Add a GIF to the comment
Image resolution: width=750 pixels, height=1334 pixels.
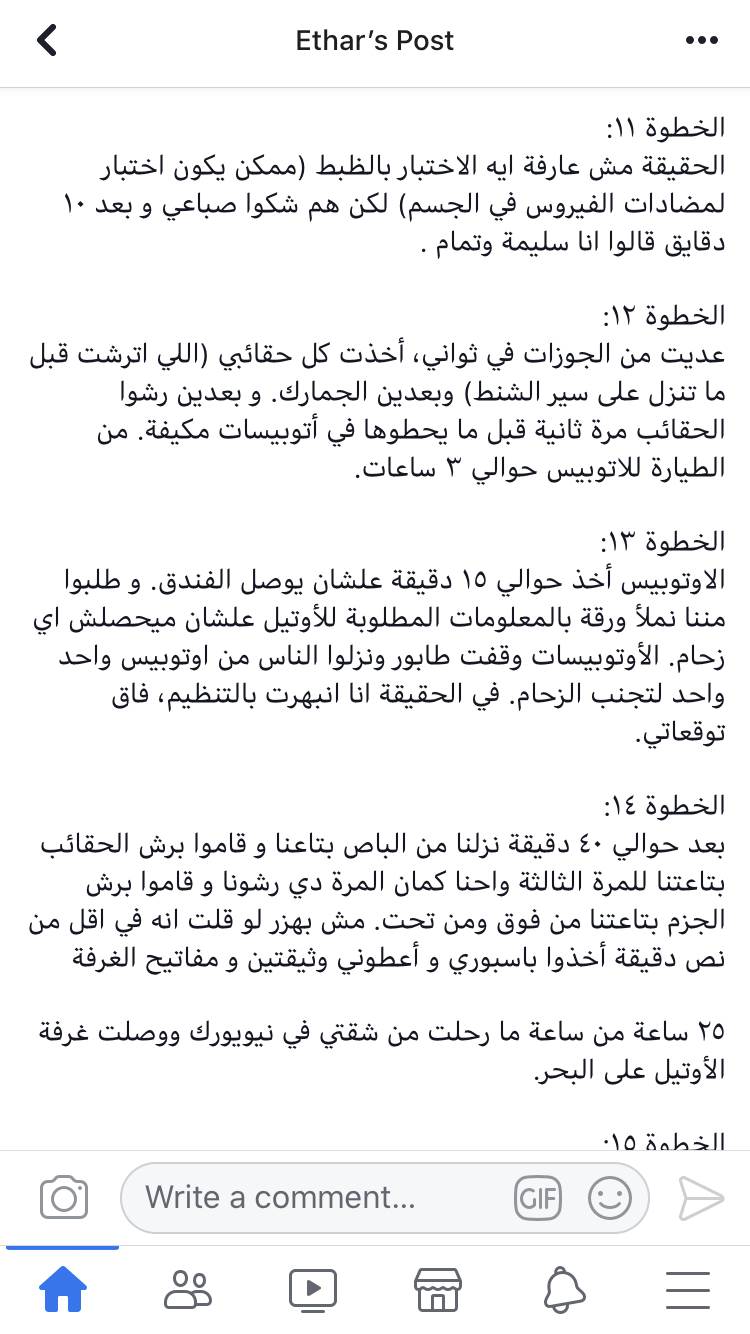[538, 1197]
